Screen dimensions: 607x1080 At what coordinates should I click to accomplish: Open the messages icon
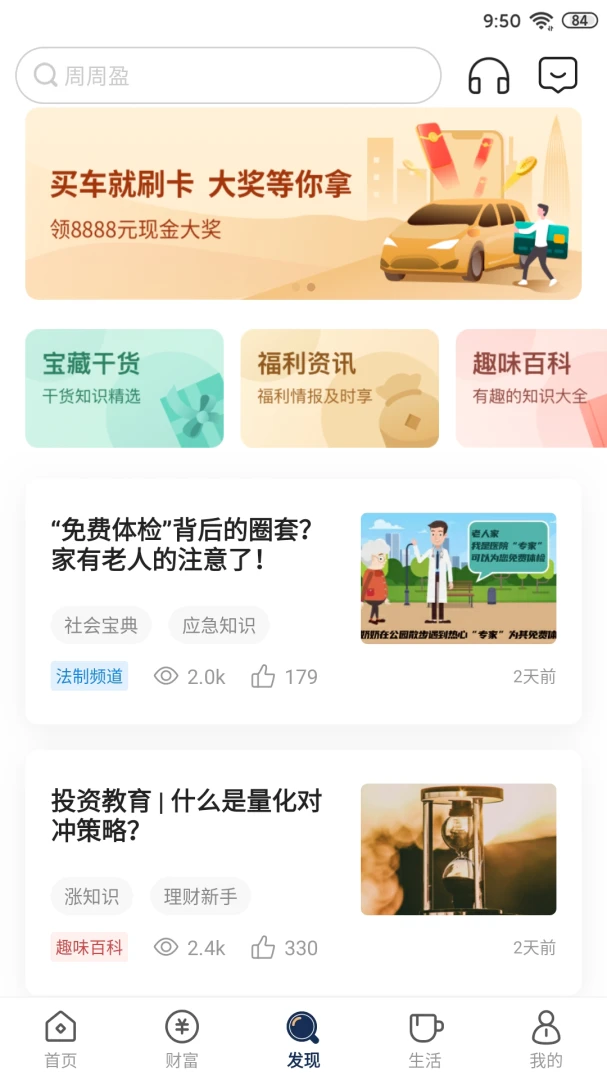pyautogui.click(x=557, y=76)
